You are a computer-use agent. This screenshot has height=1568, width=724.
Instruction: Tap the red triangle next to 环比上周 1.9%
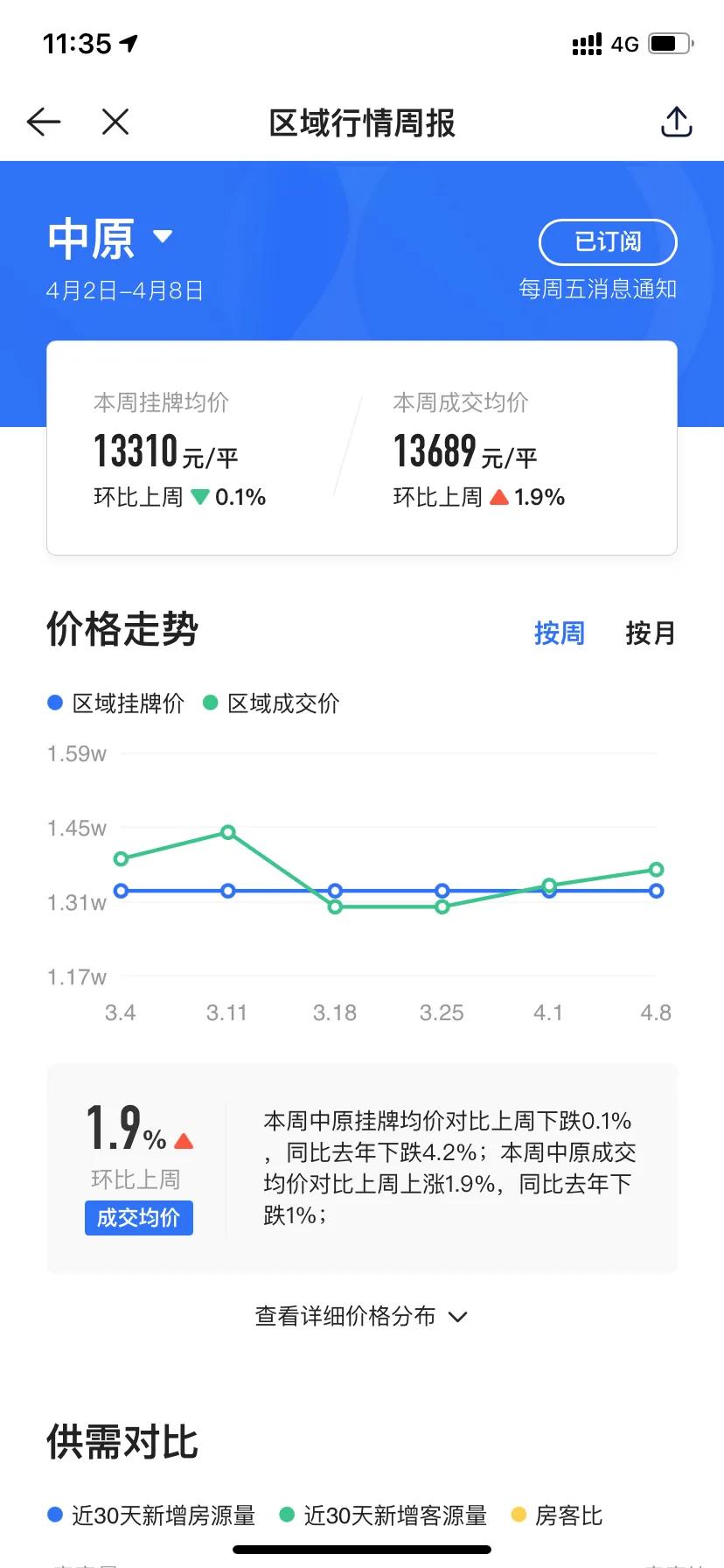point(499,496)
